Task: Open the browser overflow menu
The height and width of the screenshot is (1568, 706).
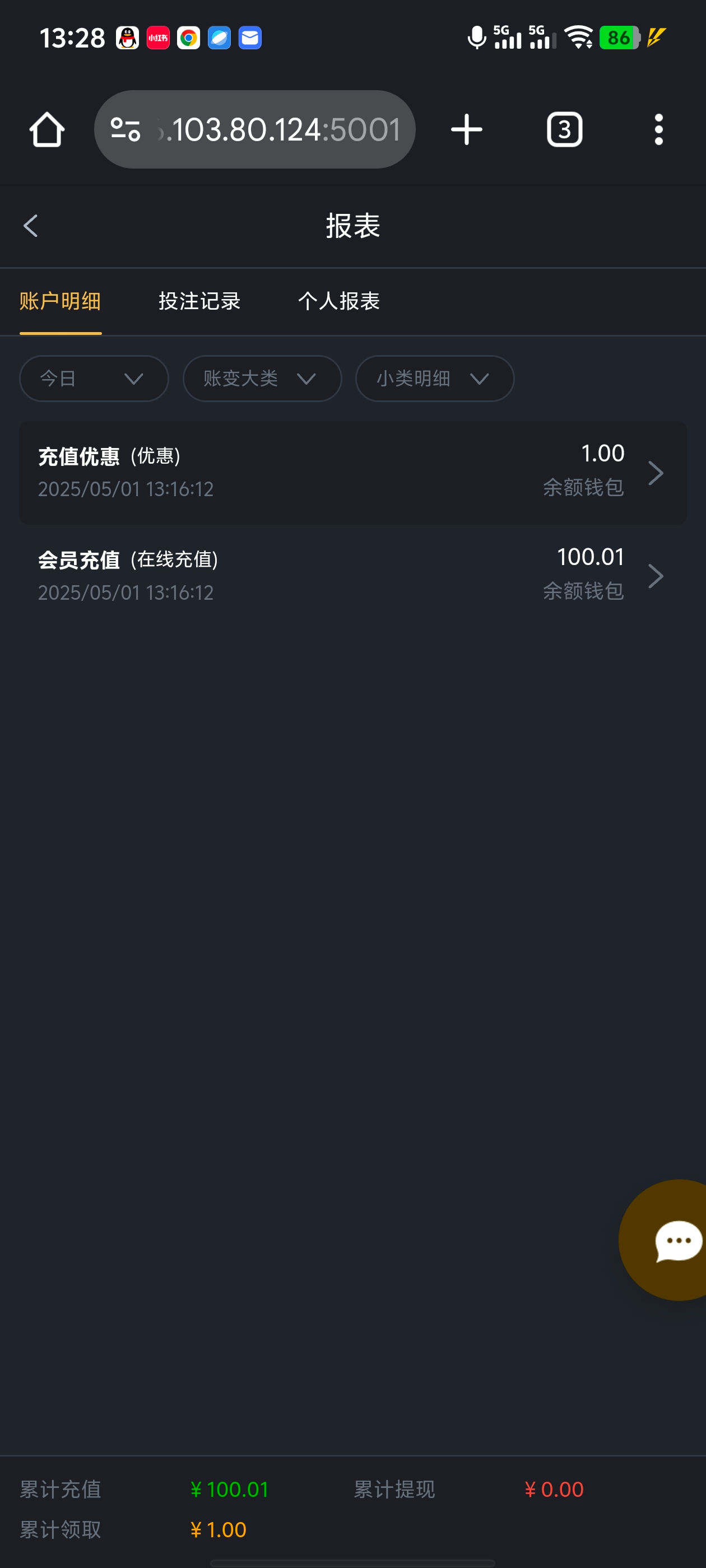Action: [658, 130]
